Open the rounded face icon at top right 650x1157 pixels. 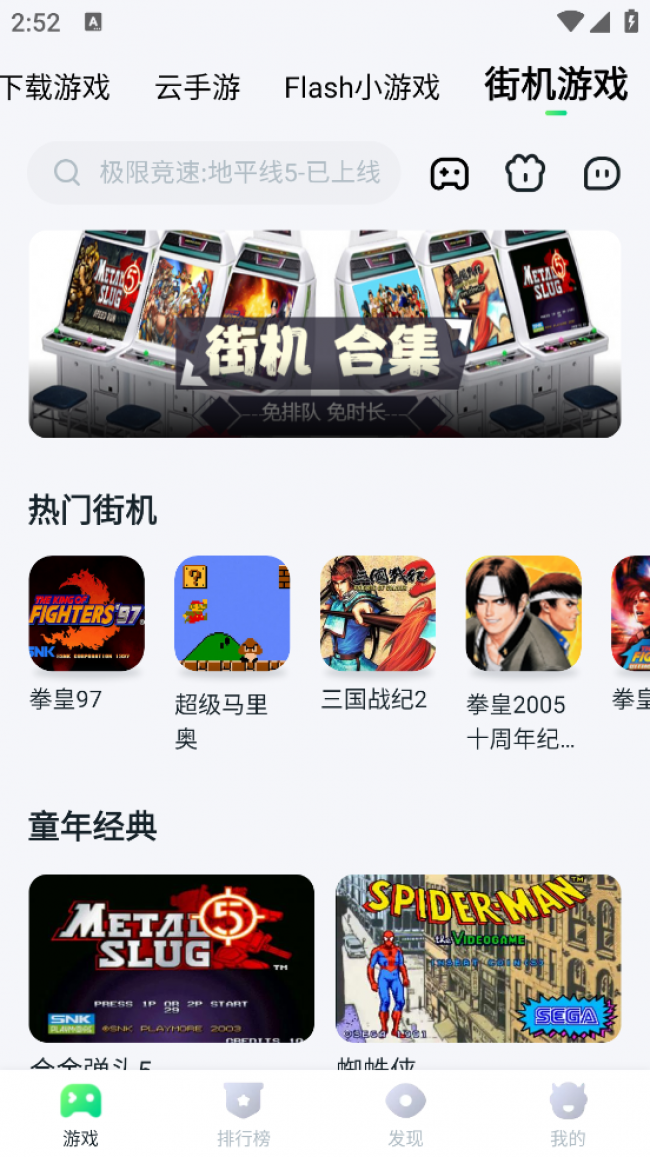(601, 174)
